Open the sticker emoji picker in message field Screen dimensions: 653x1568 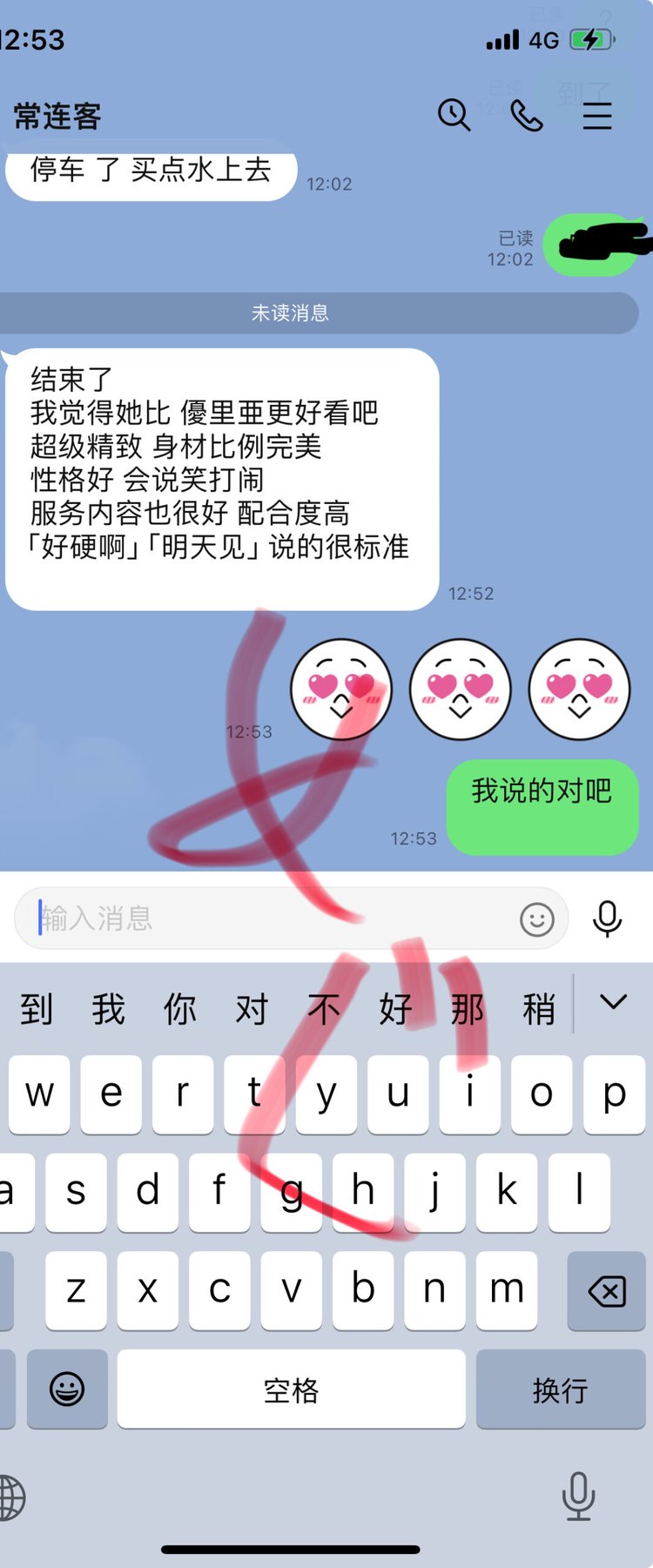536,919
